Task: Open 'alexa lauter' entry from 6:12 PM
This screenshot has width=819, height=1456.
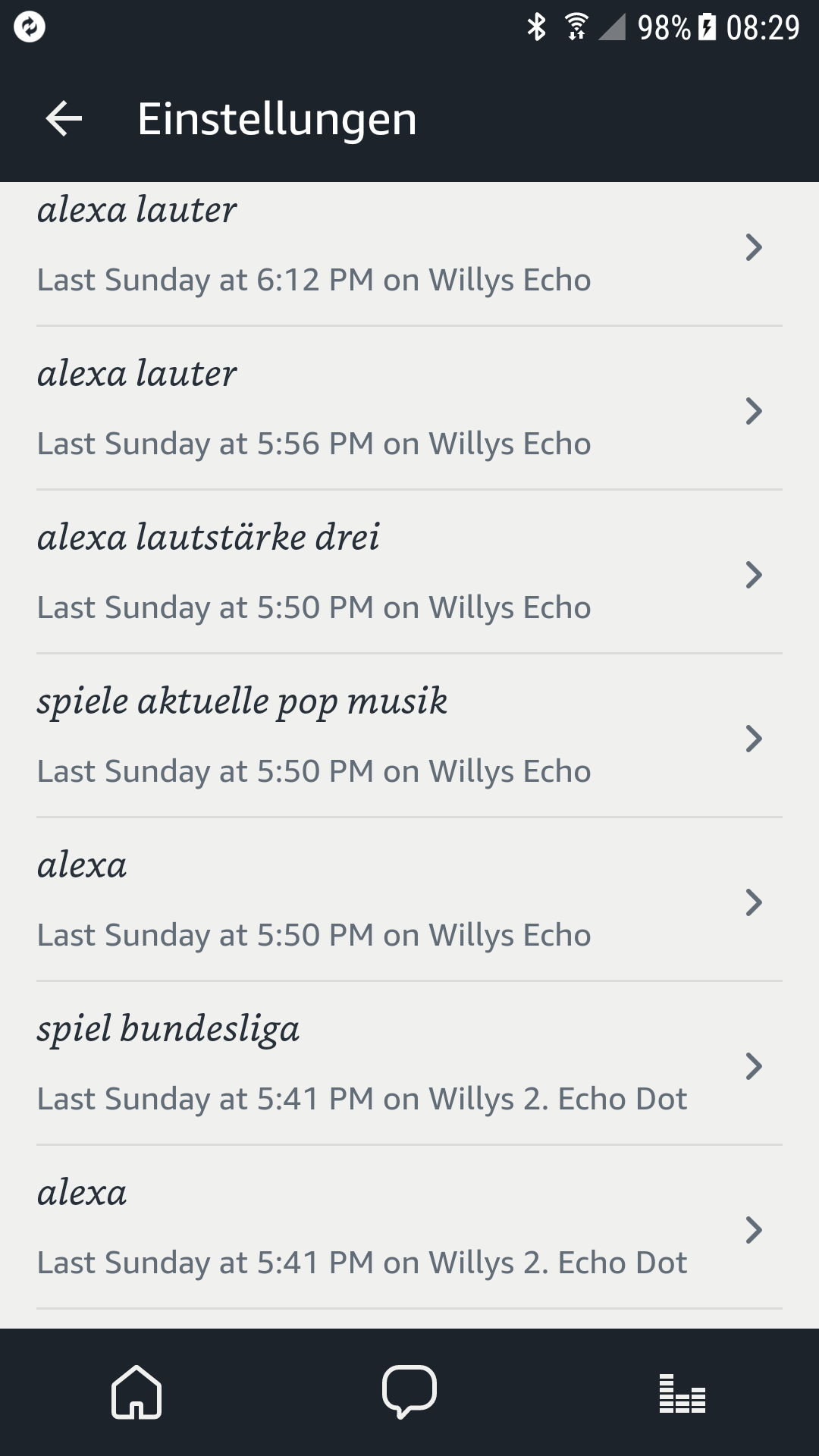Action: pyautogui.click(x=409, y=247)
